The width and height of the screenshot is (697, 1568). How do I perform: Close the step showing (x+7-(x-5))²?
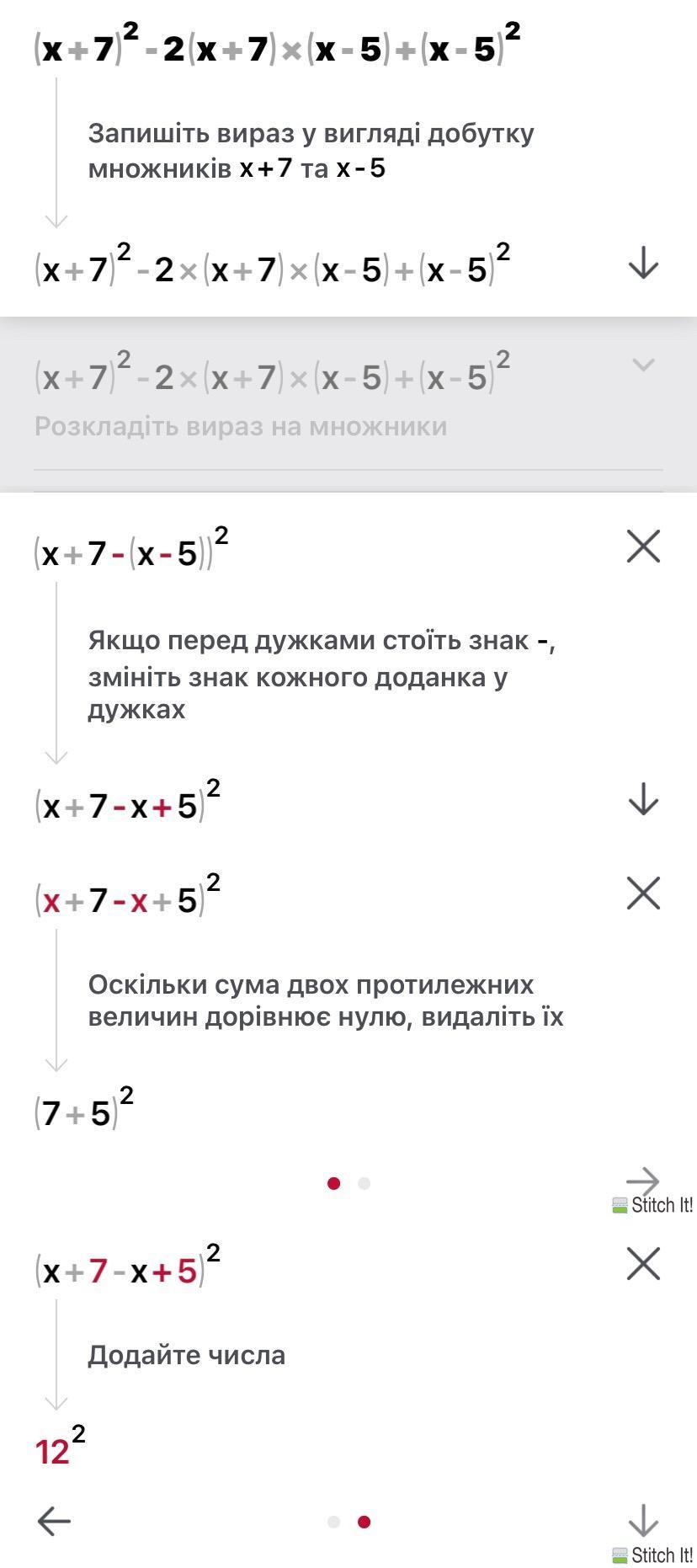tap(643, 547)
